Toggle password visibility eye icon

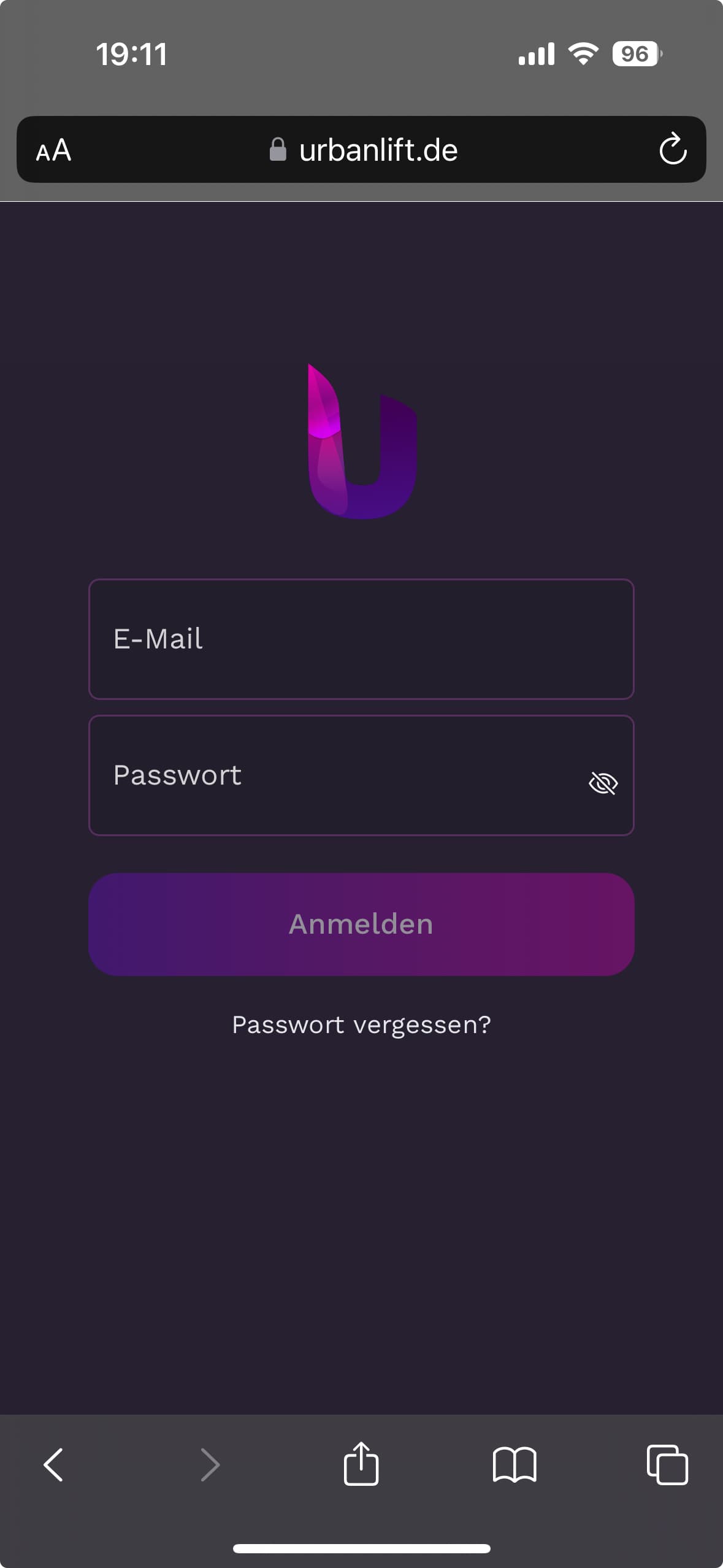(x=603, y=783)
